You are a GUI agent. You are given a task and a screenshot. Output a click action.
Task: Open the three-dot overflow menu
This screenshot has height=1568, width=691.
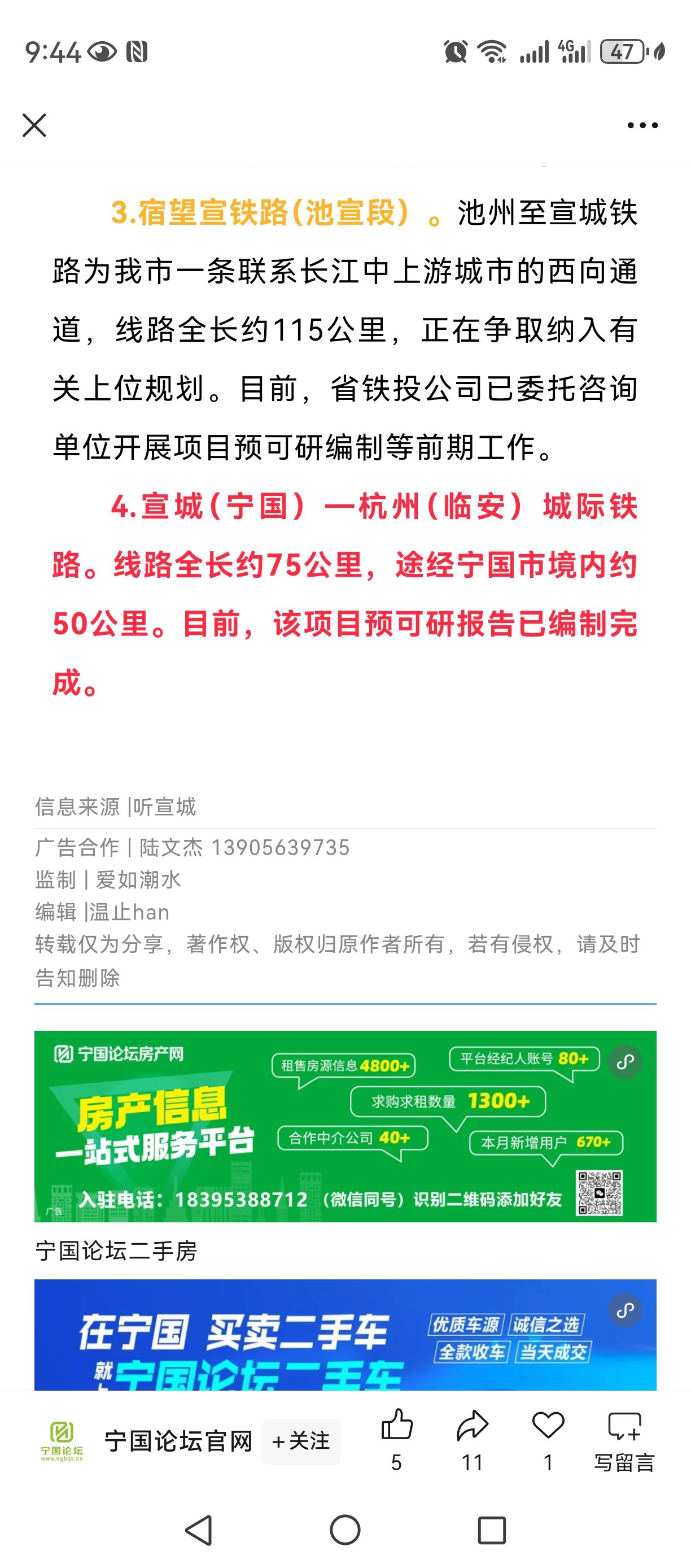(642, 125)
